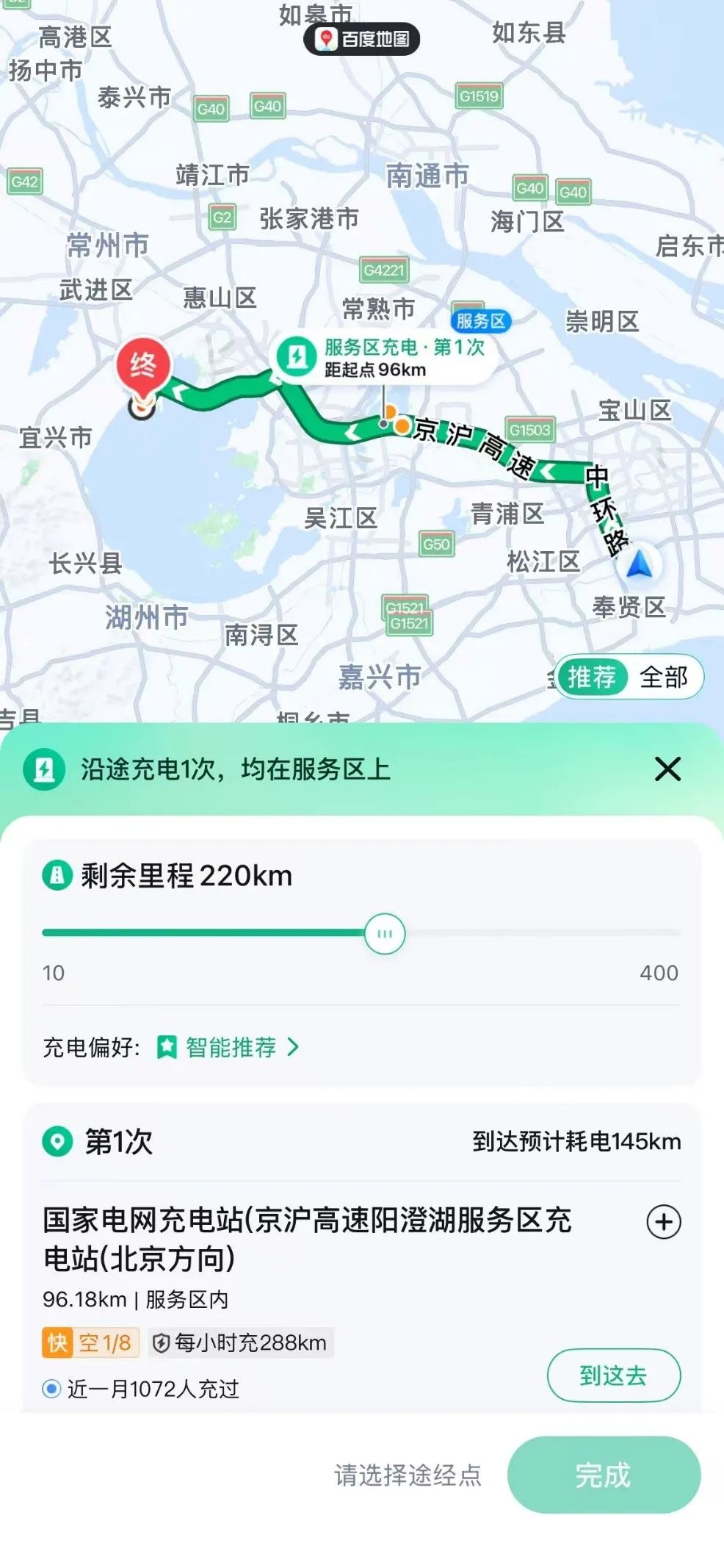This screenshot has width=724, height=1568.
Task: Navigate with the 到这去 button
Action: (x=613, y=1375)
